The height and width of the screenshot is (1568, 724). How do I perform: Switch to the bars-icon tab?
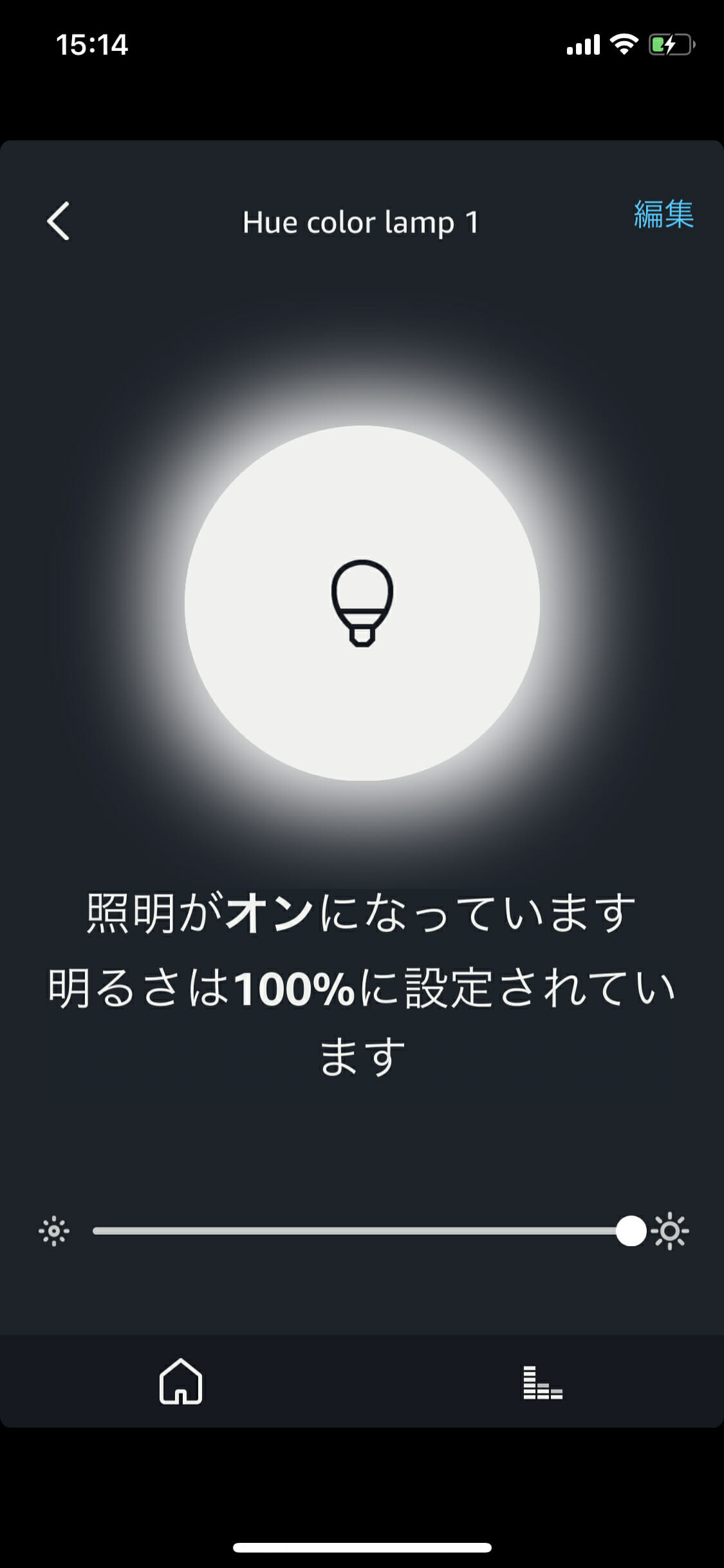(x=543, y=1382)
